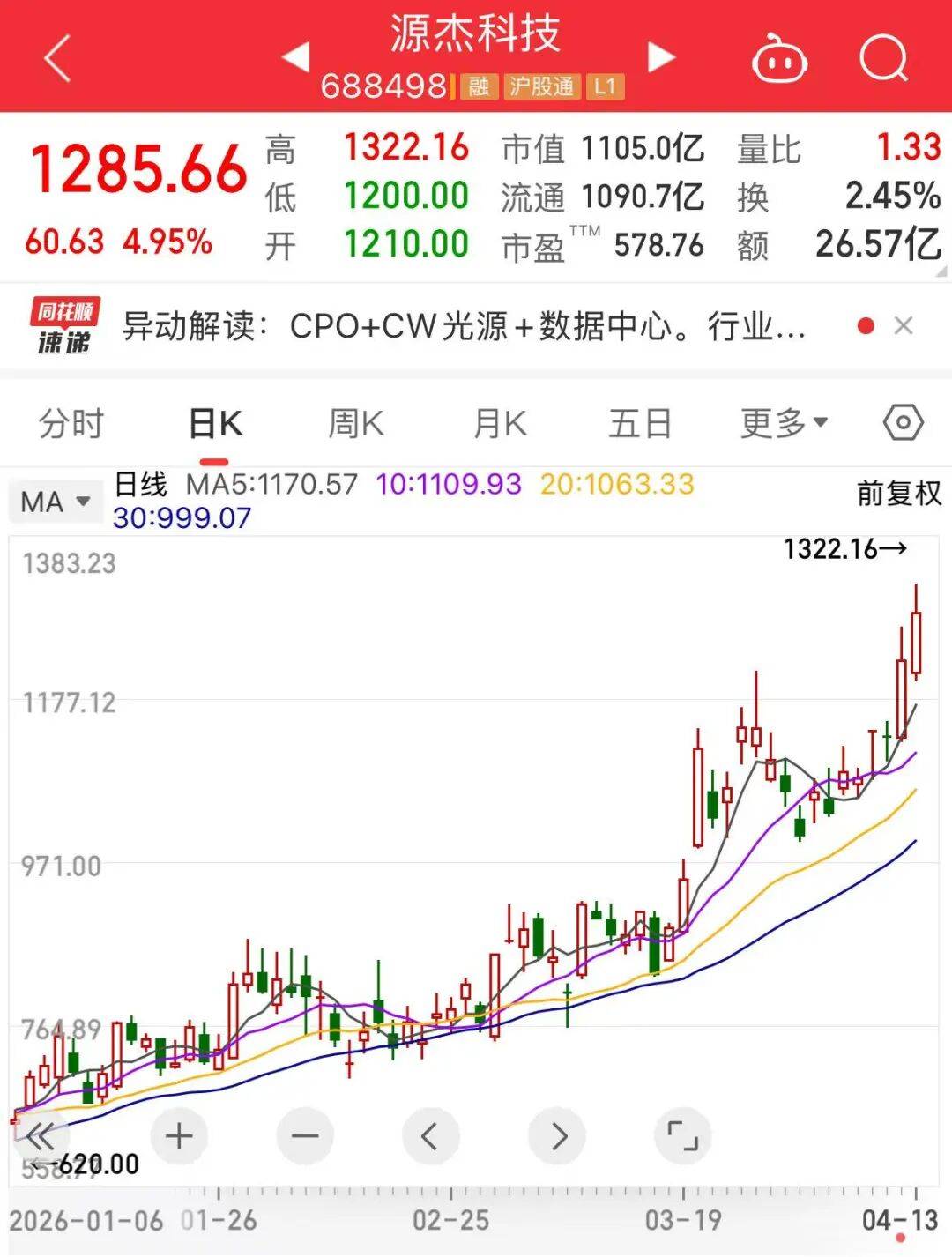Screen dimensions: 952x1257
Task: Dismiss the 异动解读 banner
Action: pyautogui.click(x=903, y=326)
